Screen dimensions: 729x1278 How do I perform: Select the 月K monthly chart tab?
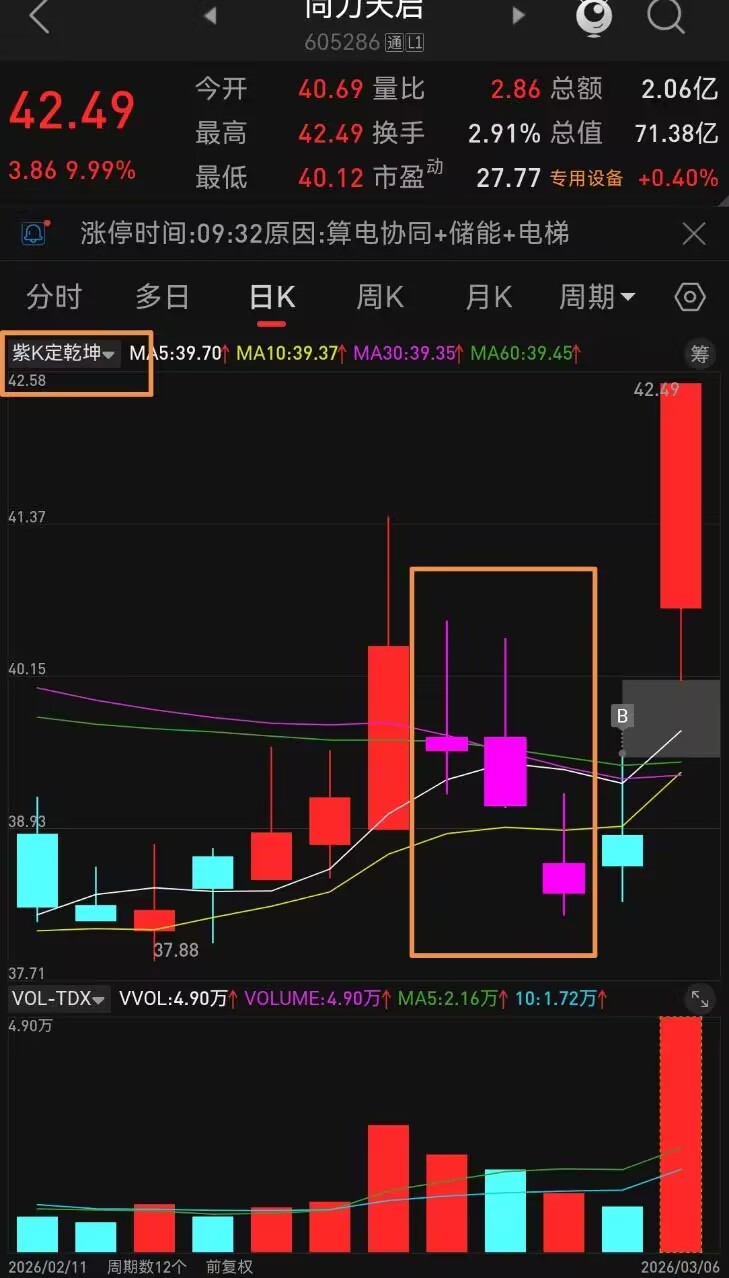tap(487, 296)
